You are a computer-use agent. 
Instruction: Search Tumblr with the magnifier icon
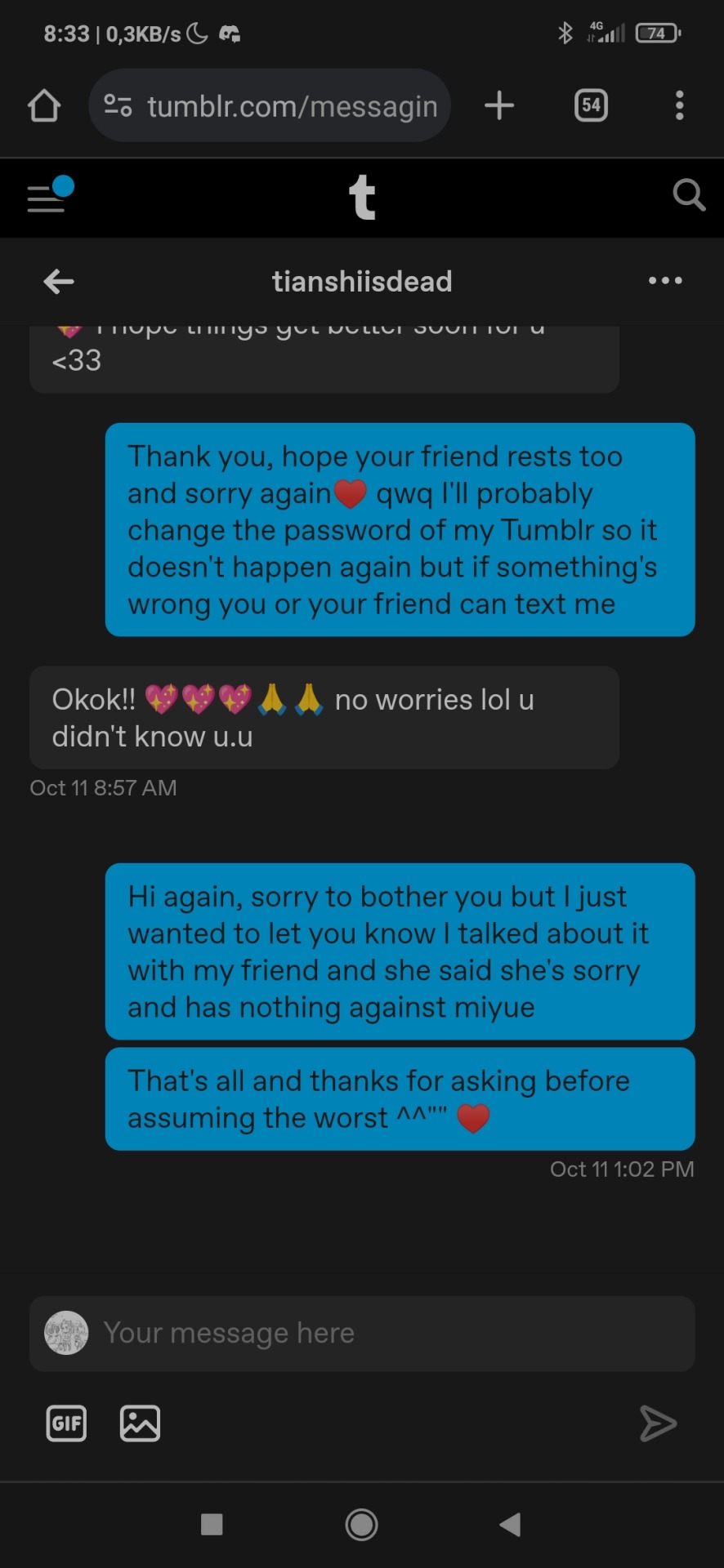click(x=688, y=196)
